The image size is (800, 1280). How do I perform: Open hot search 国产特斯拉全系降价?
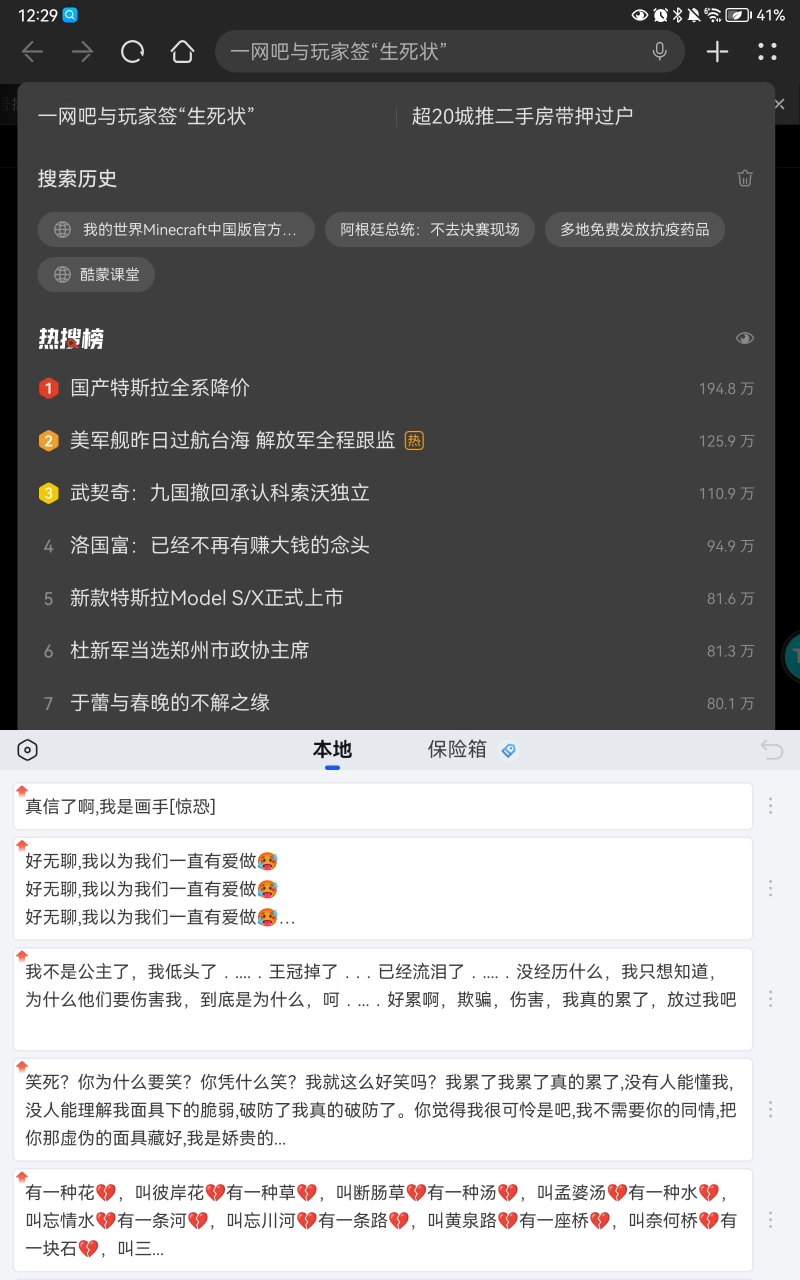click(160, 388)
